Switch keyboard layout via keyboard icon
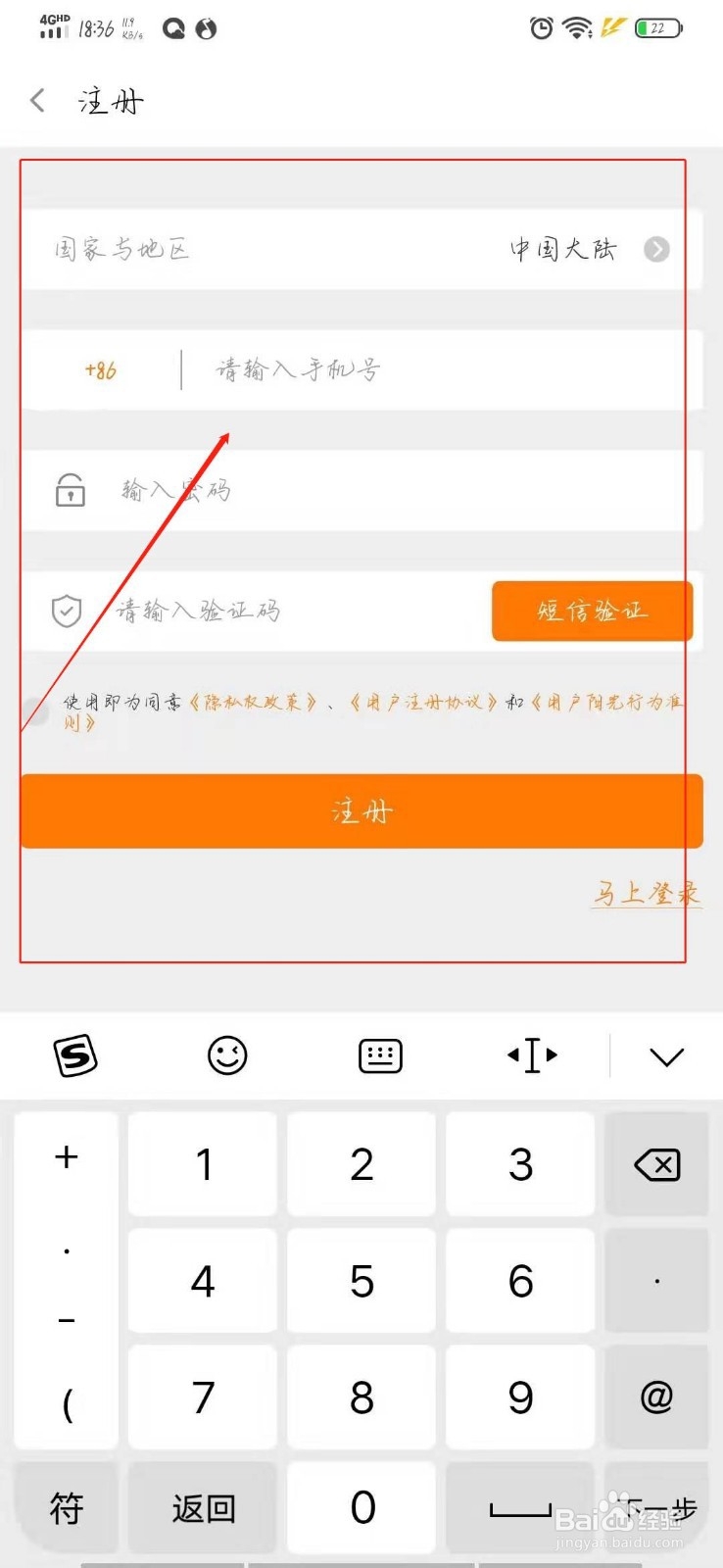 tap(380, 1055)
